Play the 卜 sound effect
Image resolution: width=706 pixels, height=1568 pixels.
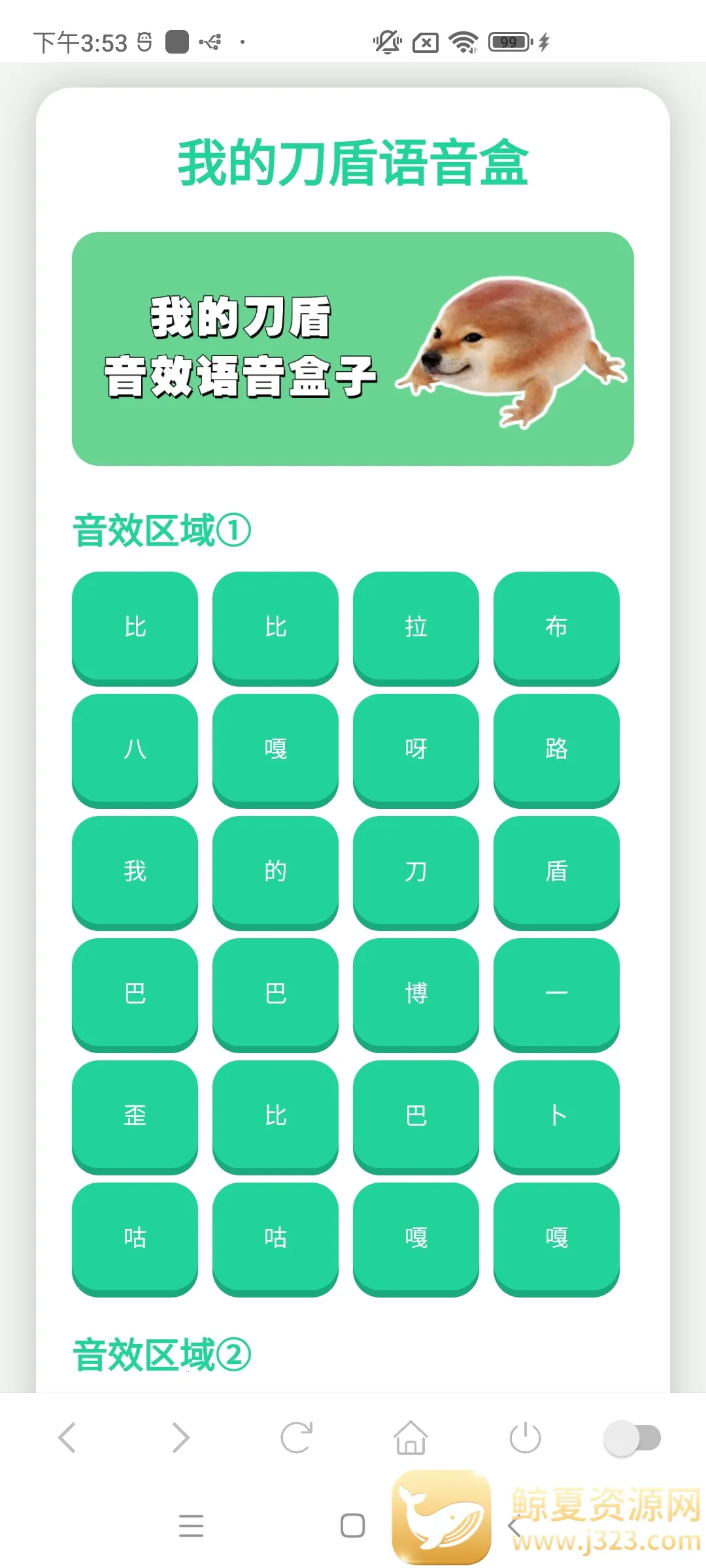click(556, 1115)
